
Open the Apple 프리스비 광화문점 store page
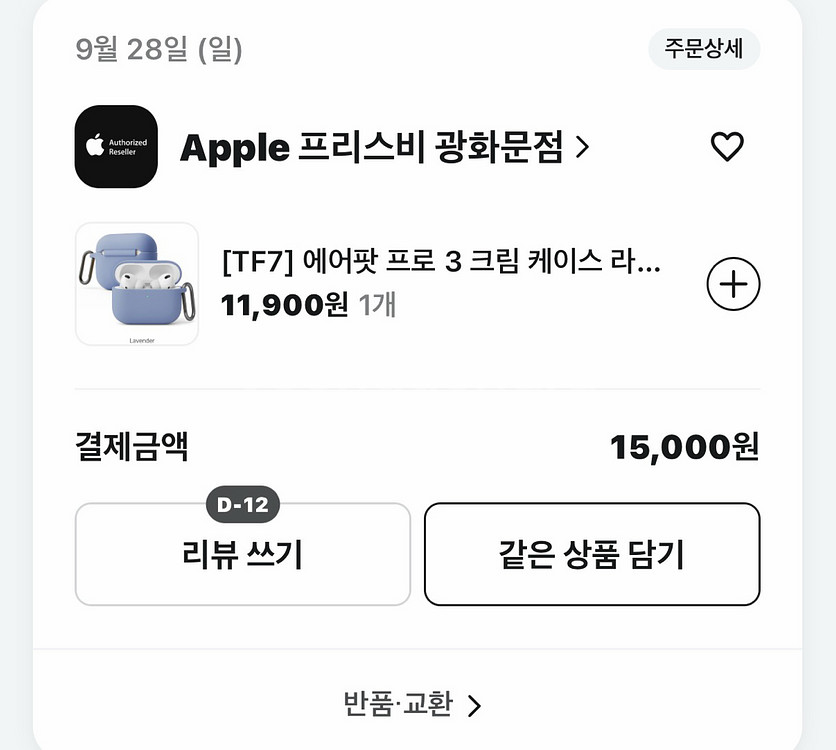384,148
